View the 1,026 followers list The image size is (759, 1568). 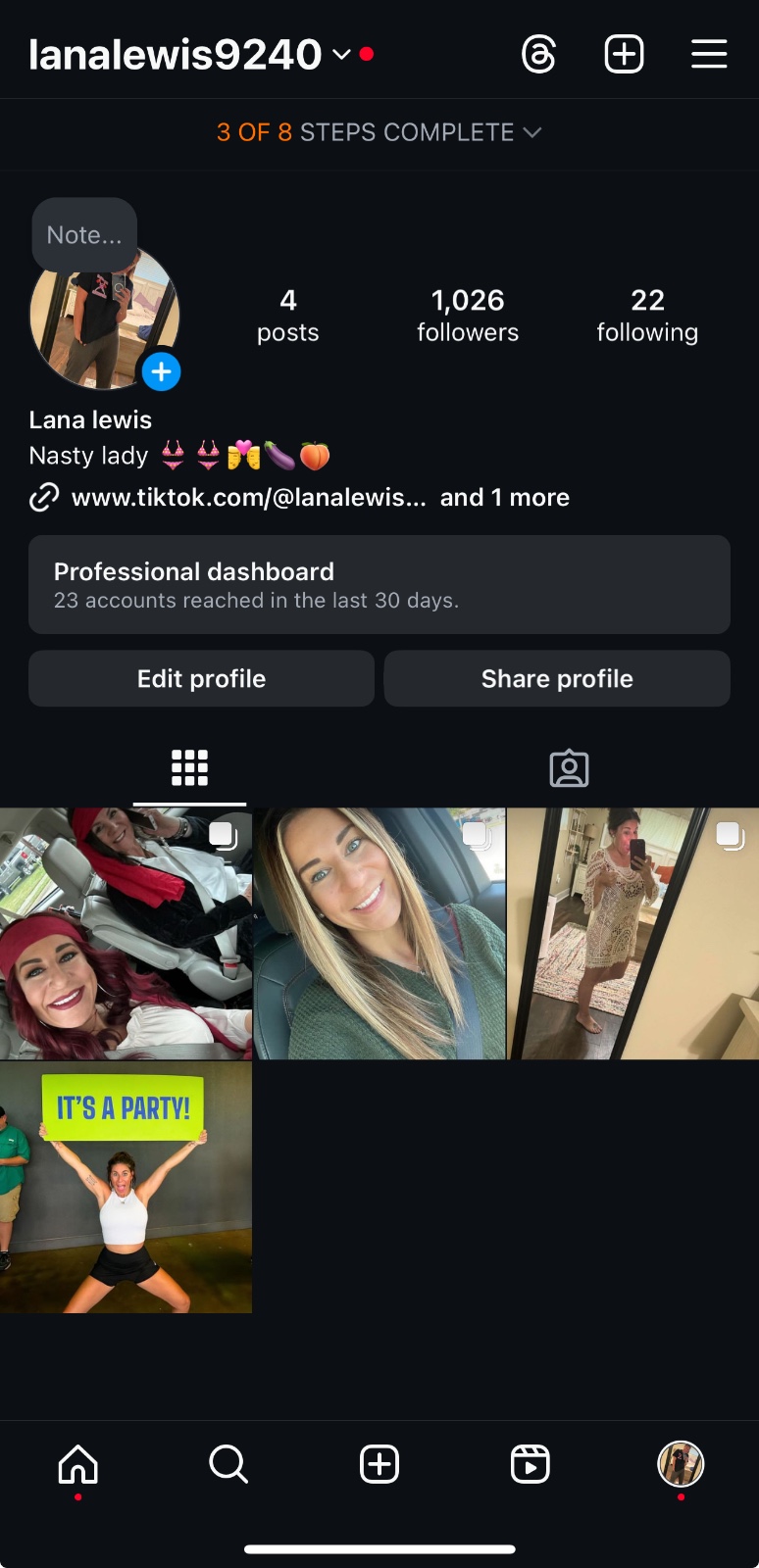[x=468, y=316]
